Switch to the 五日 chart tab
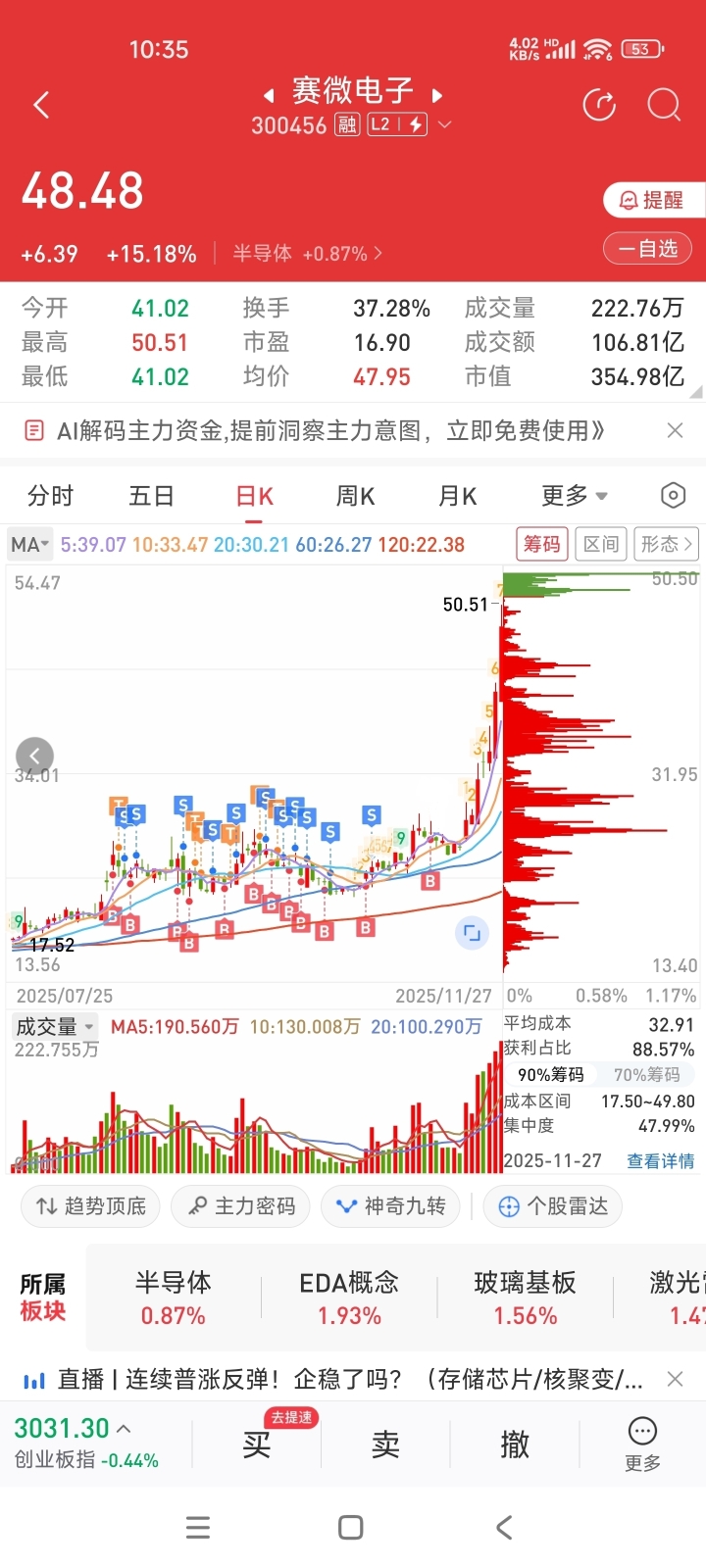Viewport: 706px width, 1568px height. click(151, 496)
